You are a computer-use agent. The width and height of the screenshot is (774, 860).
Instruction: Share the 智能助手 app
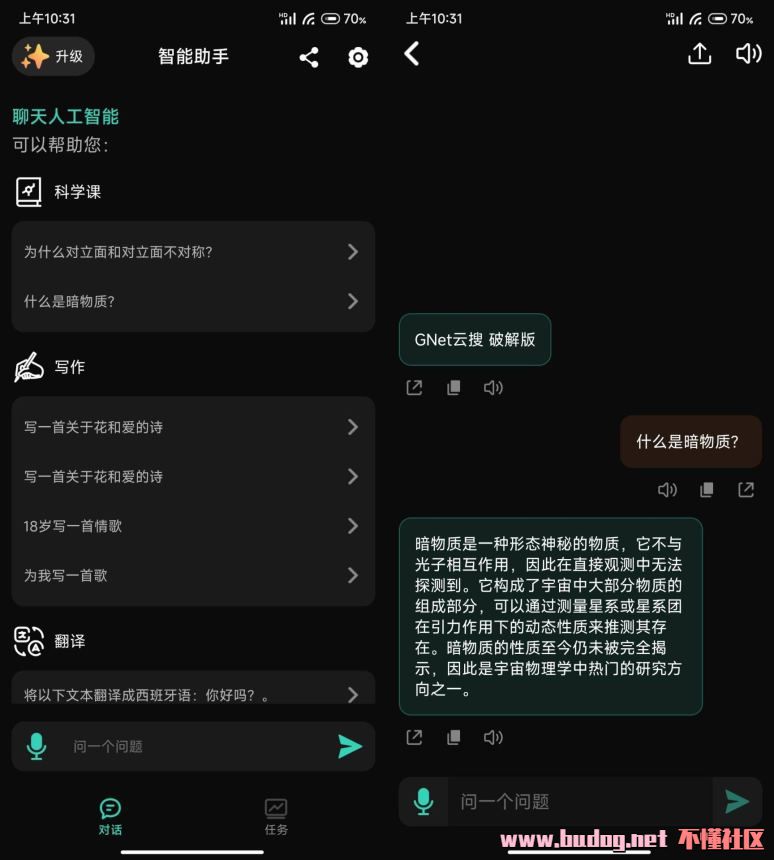coord(309,58)
